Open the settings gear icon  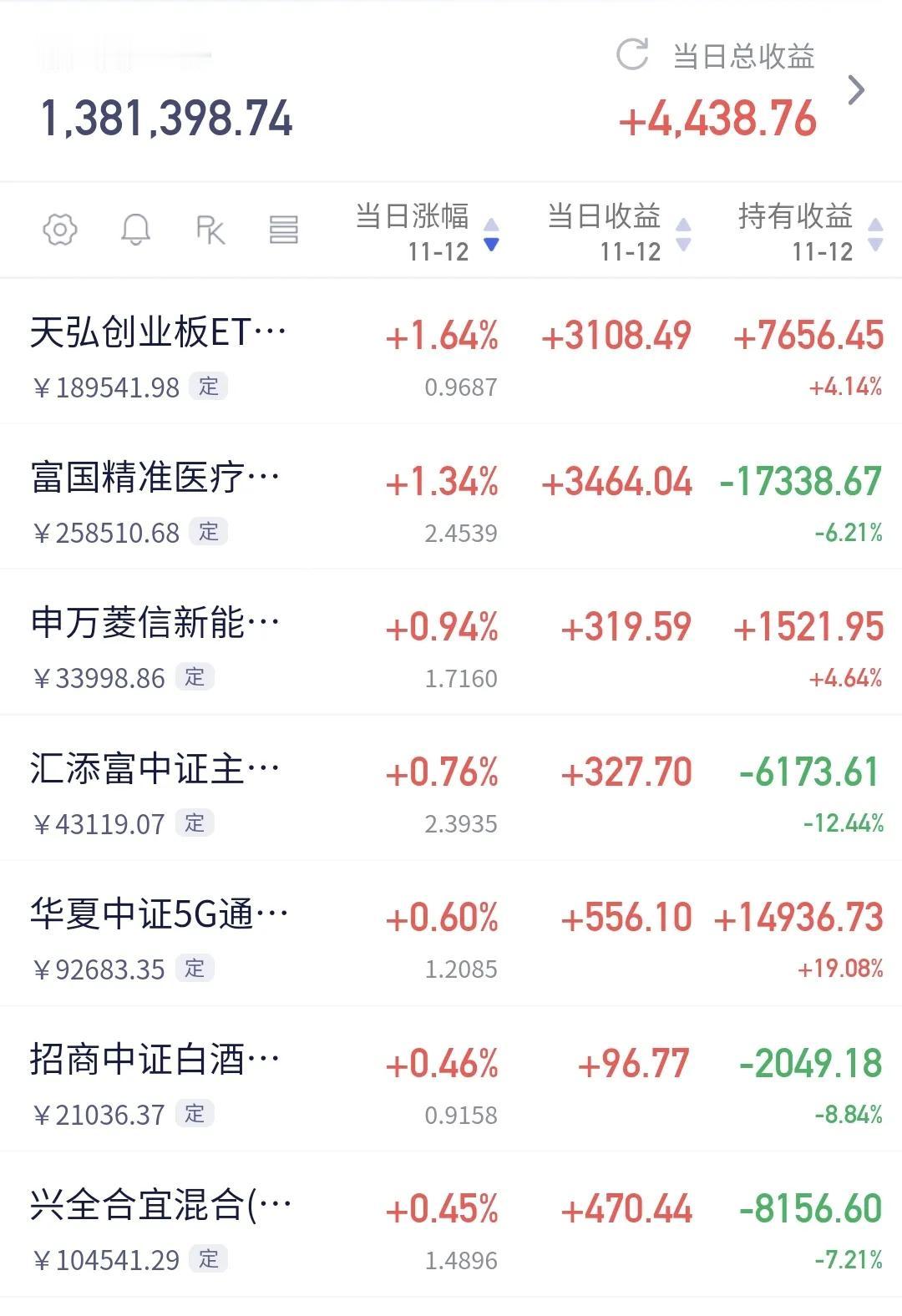click(x=60, y=229)
